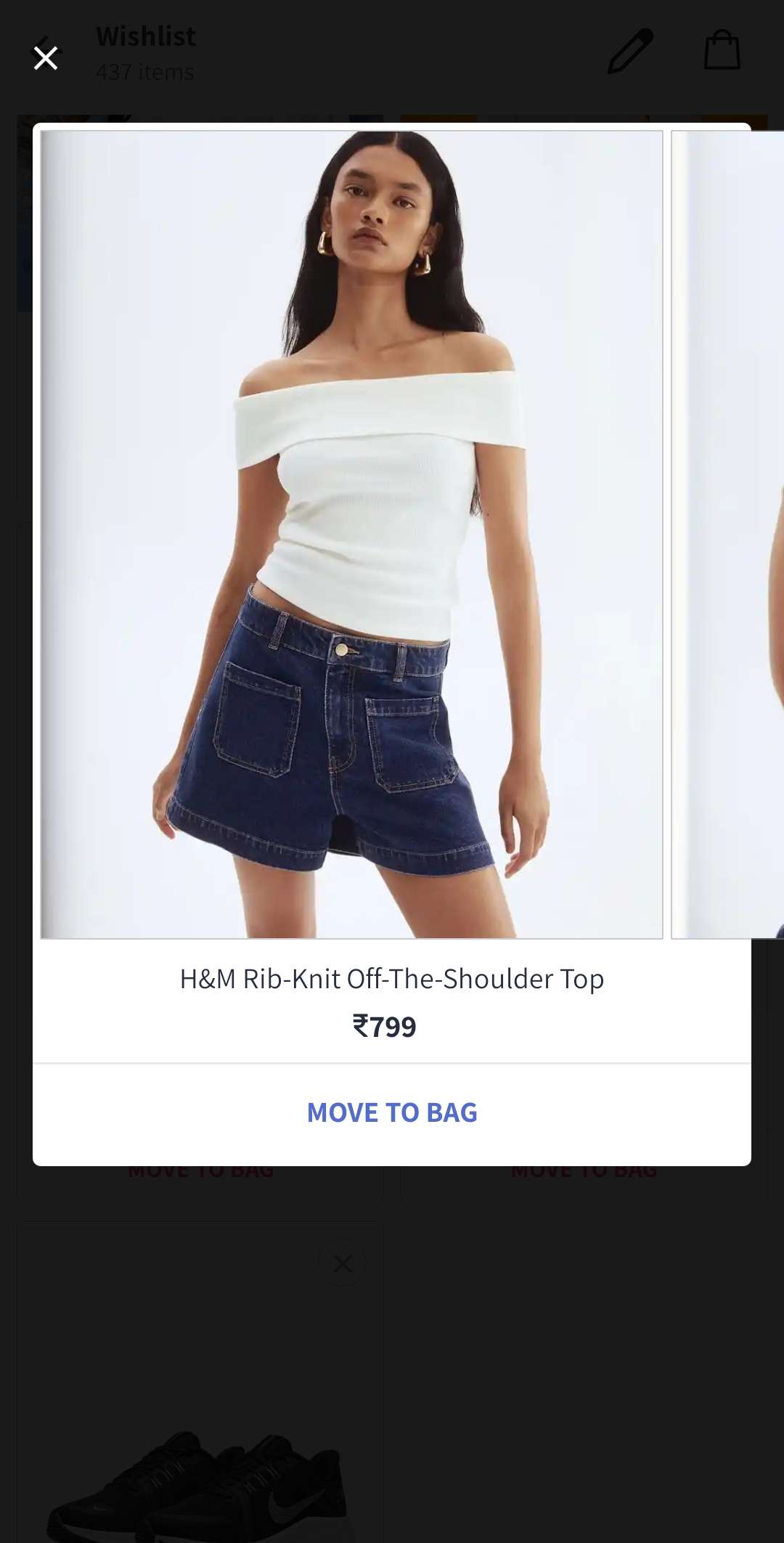The height and width of the screenshot is (1543, 784).
Task: View the next product photo
Action: click(729, 534)
